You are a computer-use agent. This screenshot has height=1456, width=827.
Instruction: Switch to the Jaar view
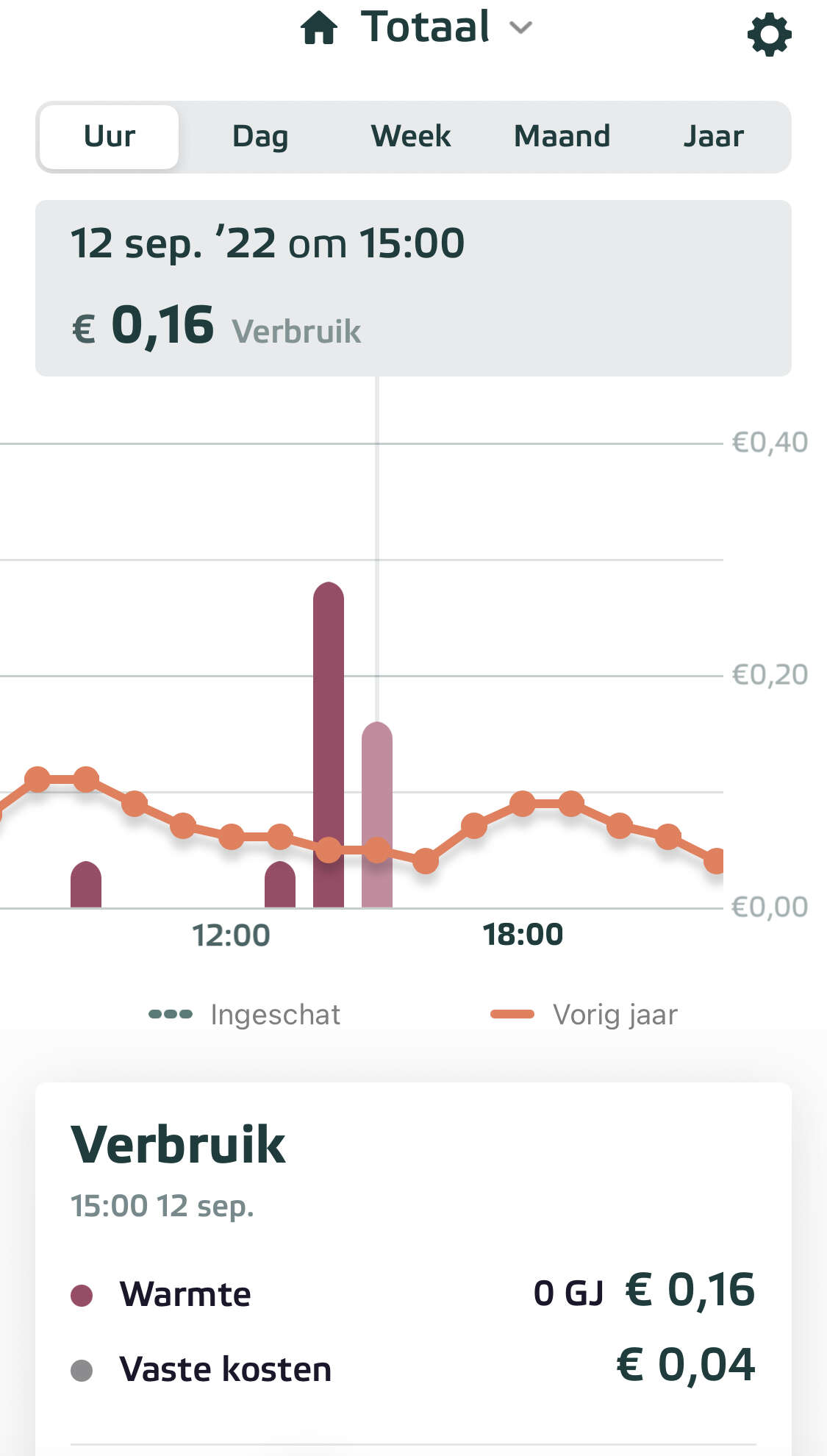[713, 137]
